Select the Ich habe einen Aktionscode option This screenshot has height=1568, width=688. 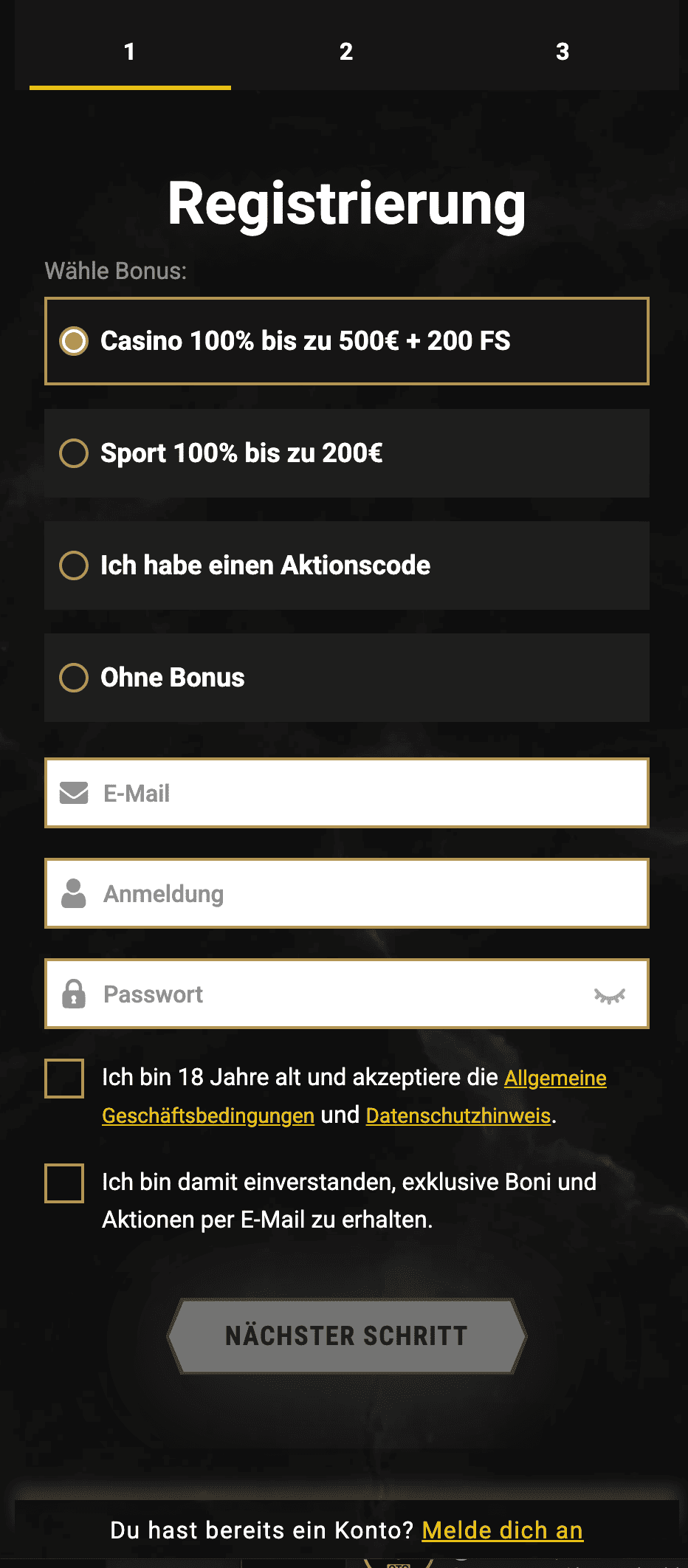point(74,565)
